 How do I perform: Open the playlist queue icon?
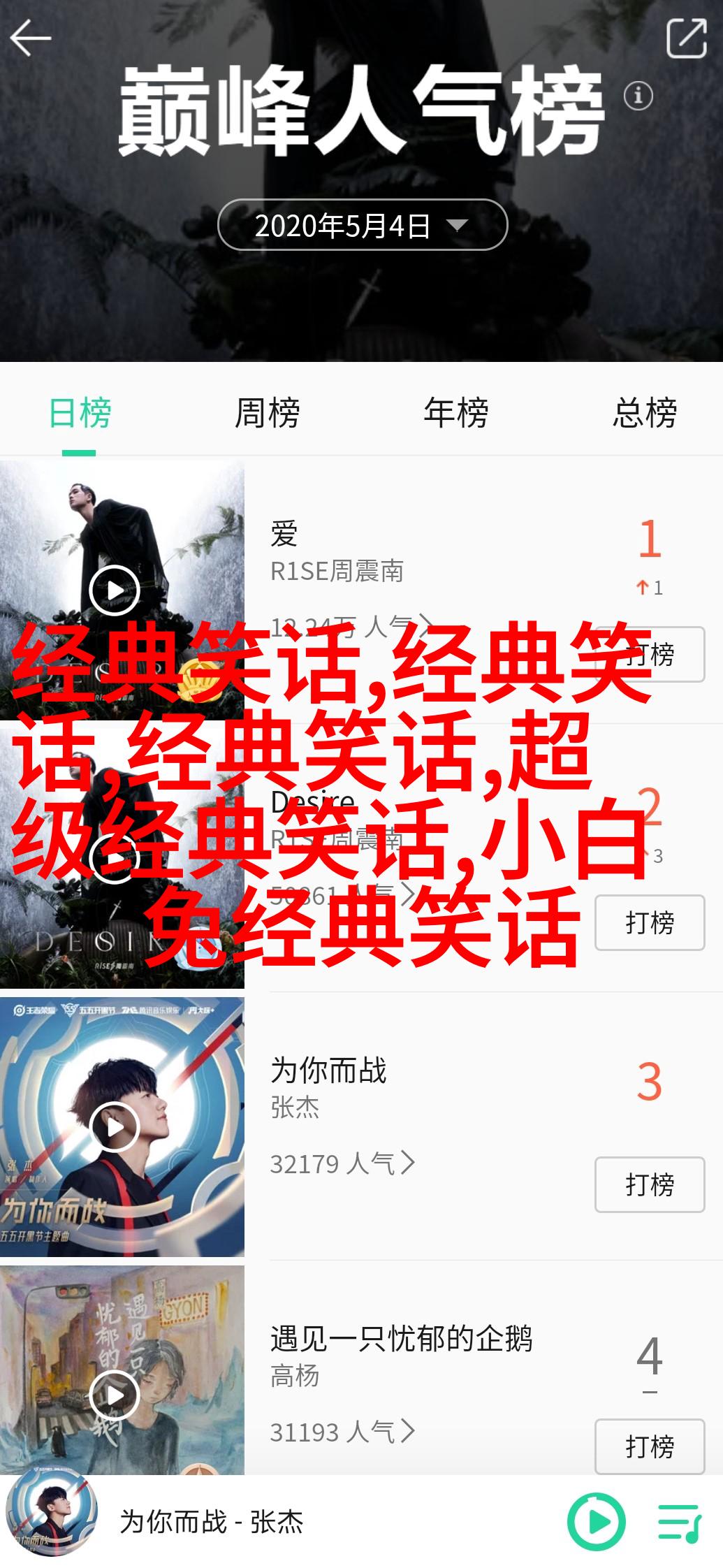678,1522
